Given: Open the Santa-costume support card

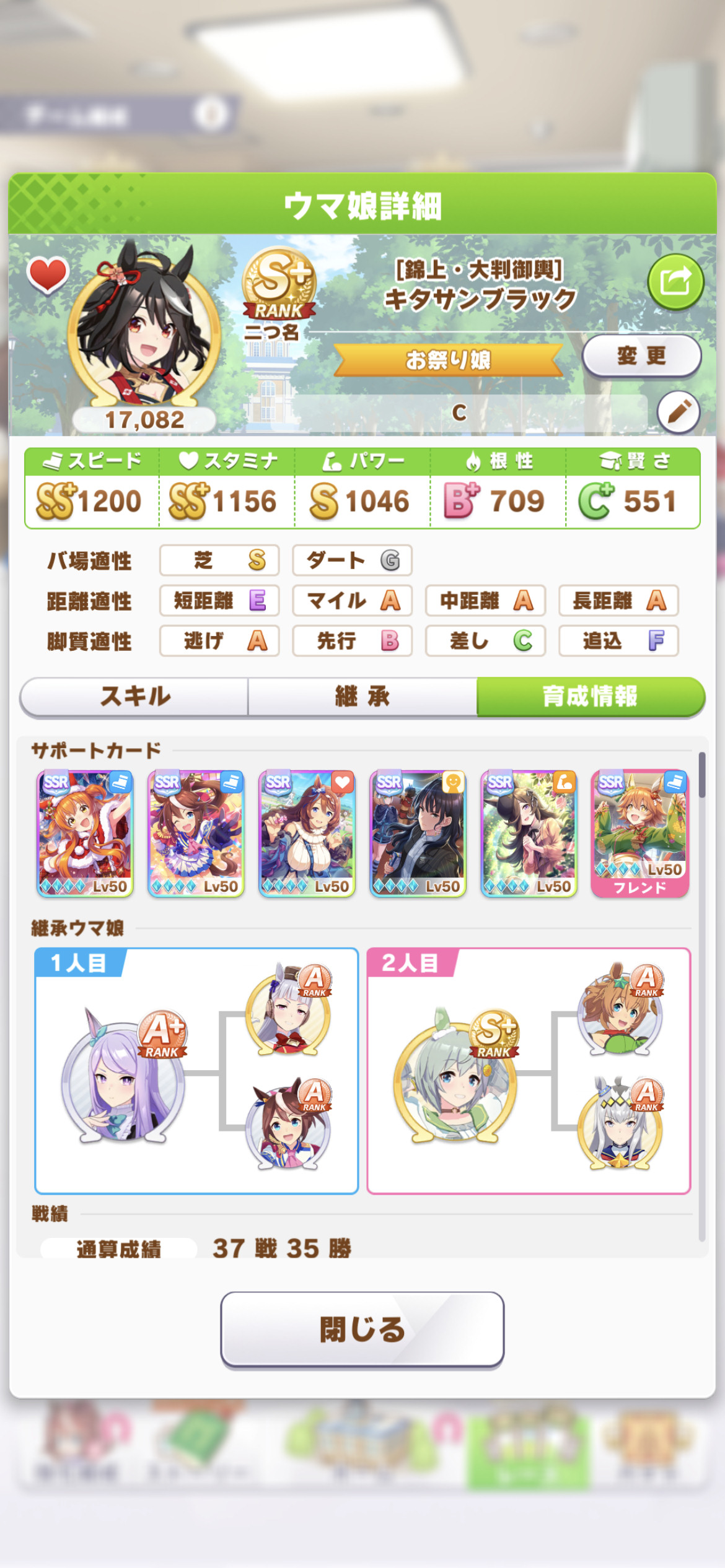Looking at the screenshot, I should 85,834.
